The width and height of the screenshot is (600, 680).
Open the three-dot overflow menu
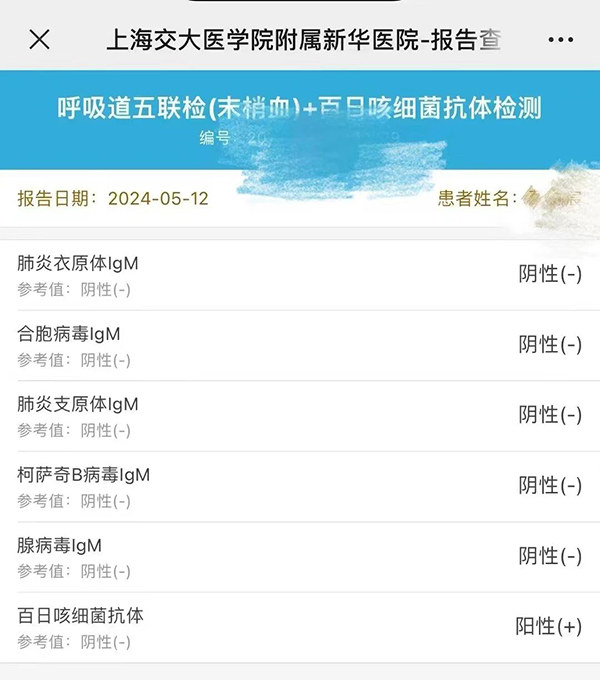pyautogui.click(x=562, y=40)
